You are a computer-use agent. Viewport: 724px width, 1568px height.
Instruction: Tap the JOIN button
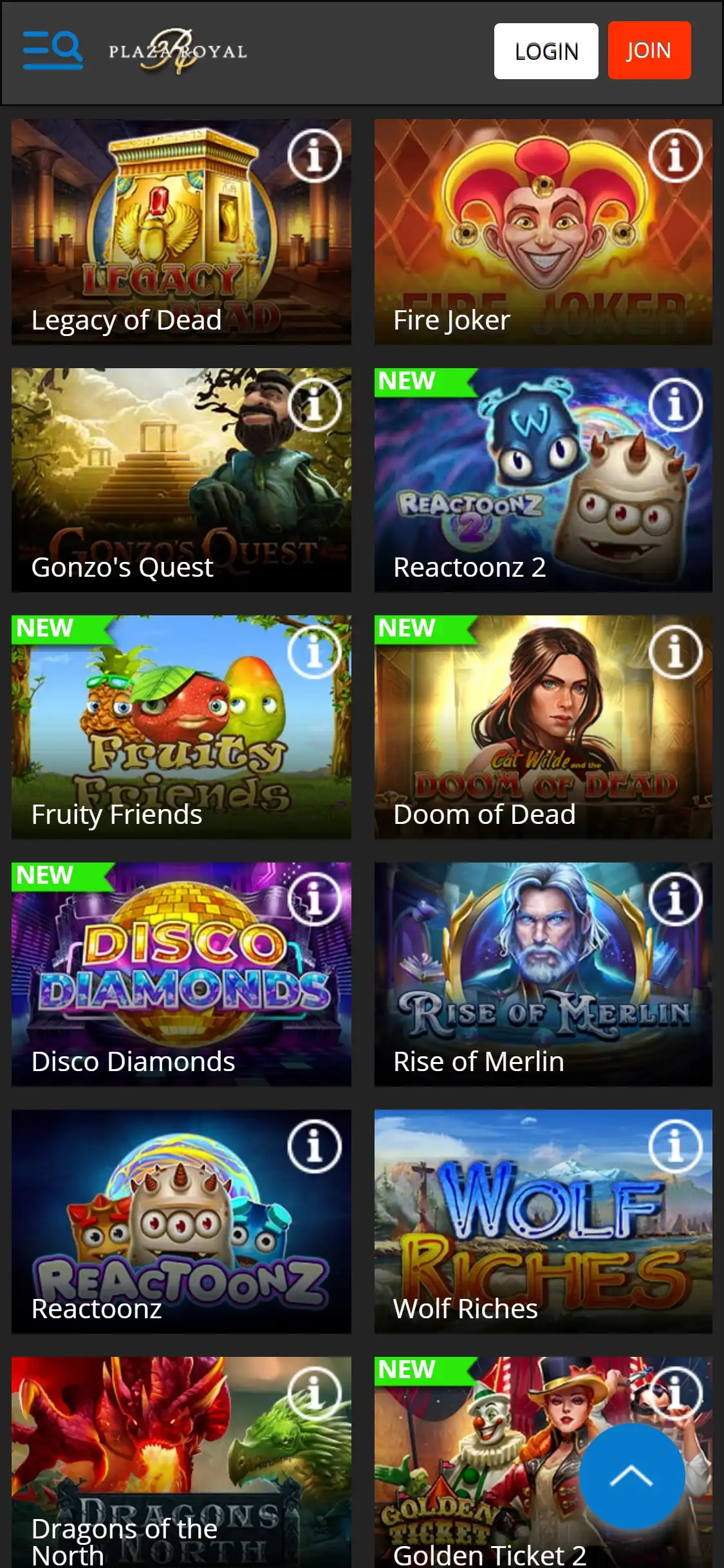click(649, 50)
